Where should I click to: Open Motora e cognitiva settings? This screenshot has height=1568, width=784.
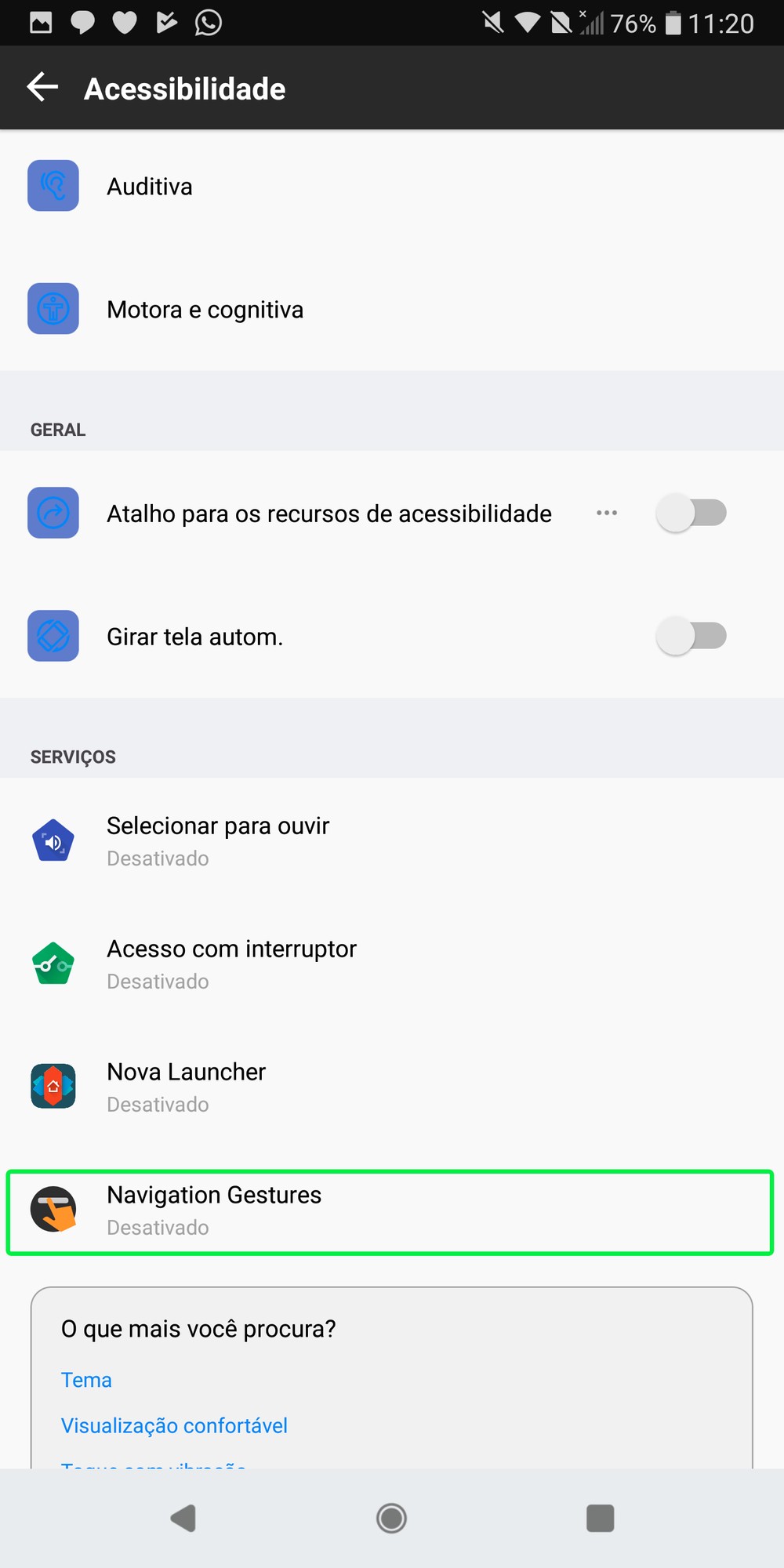tap(204, 310)
